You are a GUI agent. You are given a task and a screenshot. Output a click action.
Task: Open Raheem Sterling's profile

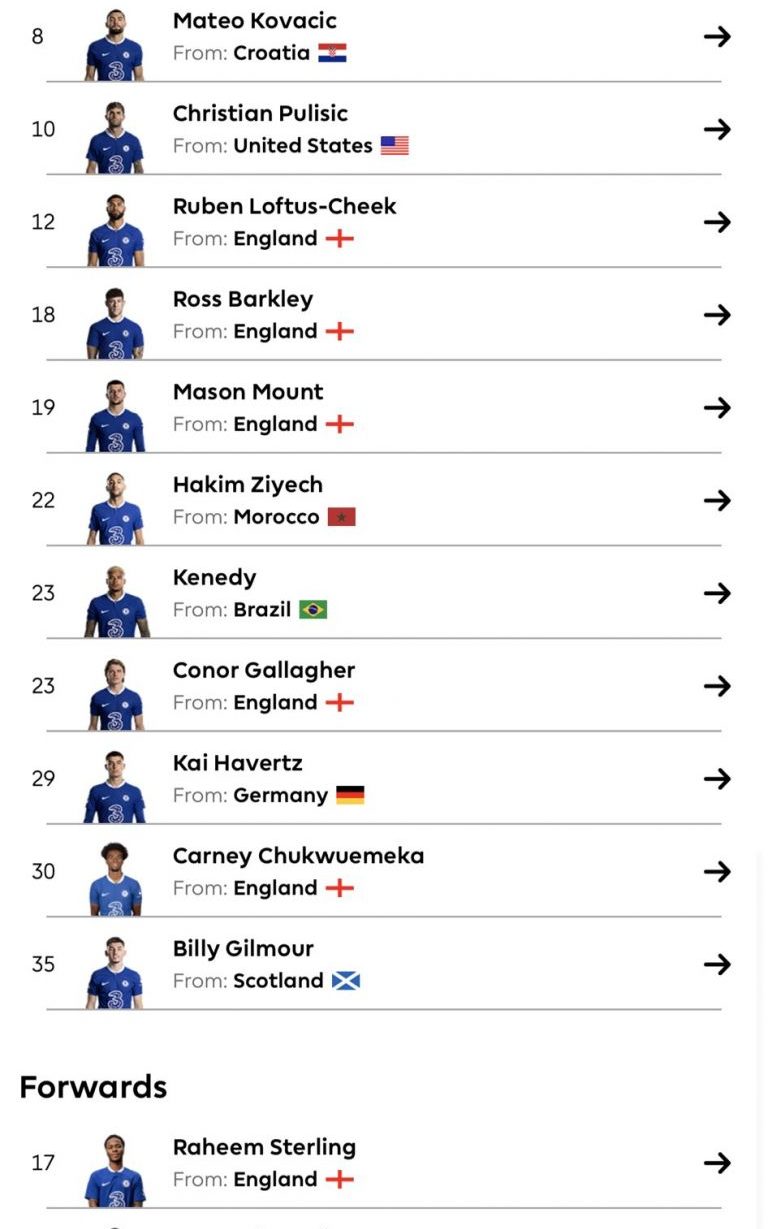point(384,1163)
